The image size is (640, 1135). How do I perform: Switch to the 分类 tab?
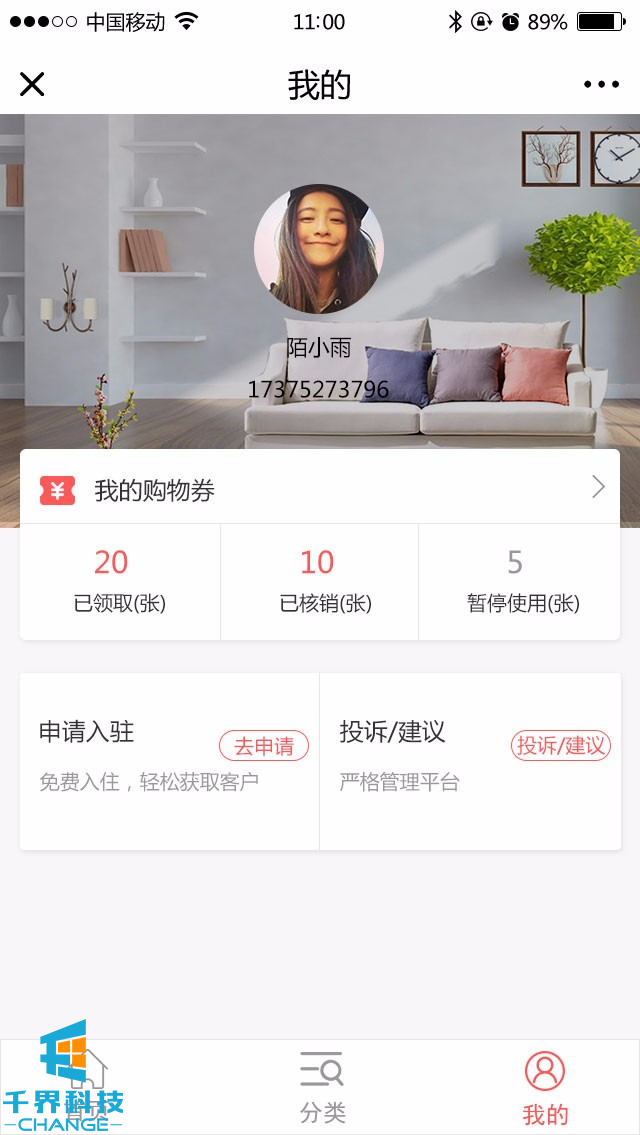click(322, 1086)
